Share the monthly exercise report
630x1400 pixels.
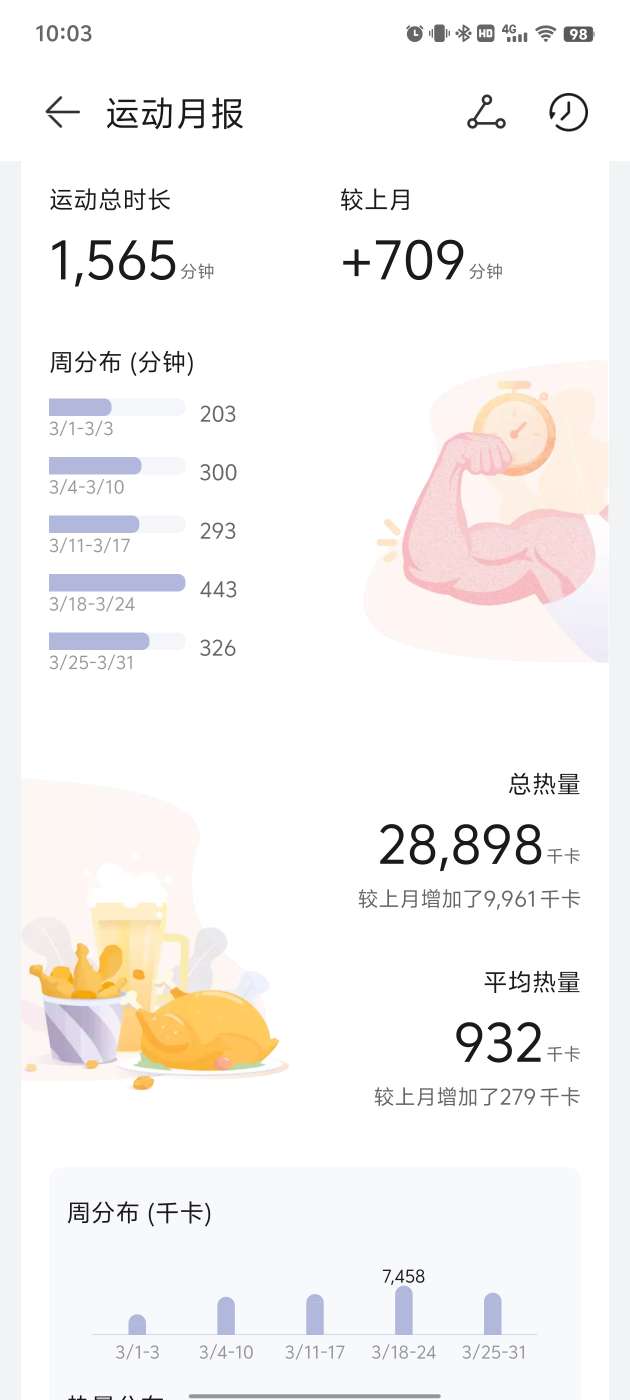click(x=486, y=112)
